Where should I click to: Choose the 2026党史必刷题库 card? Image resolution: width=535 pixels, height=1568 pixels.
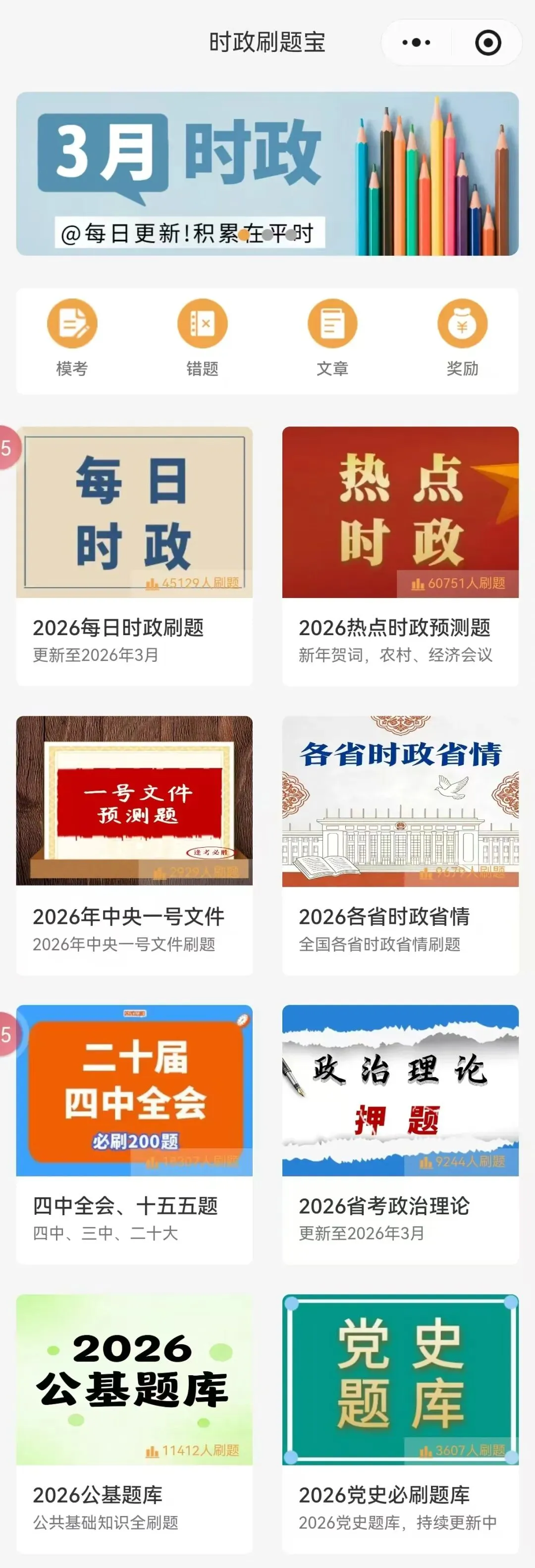pyautogui.click(x=400, y=1423)
